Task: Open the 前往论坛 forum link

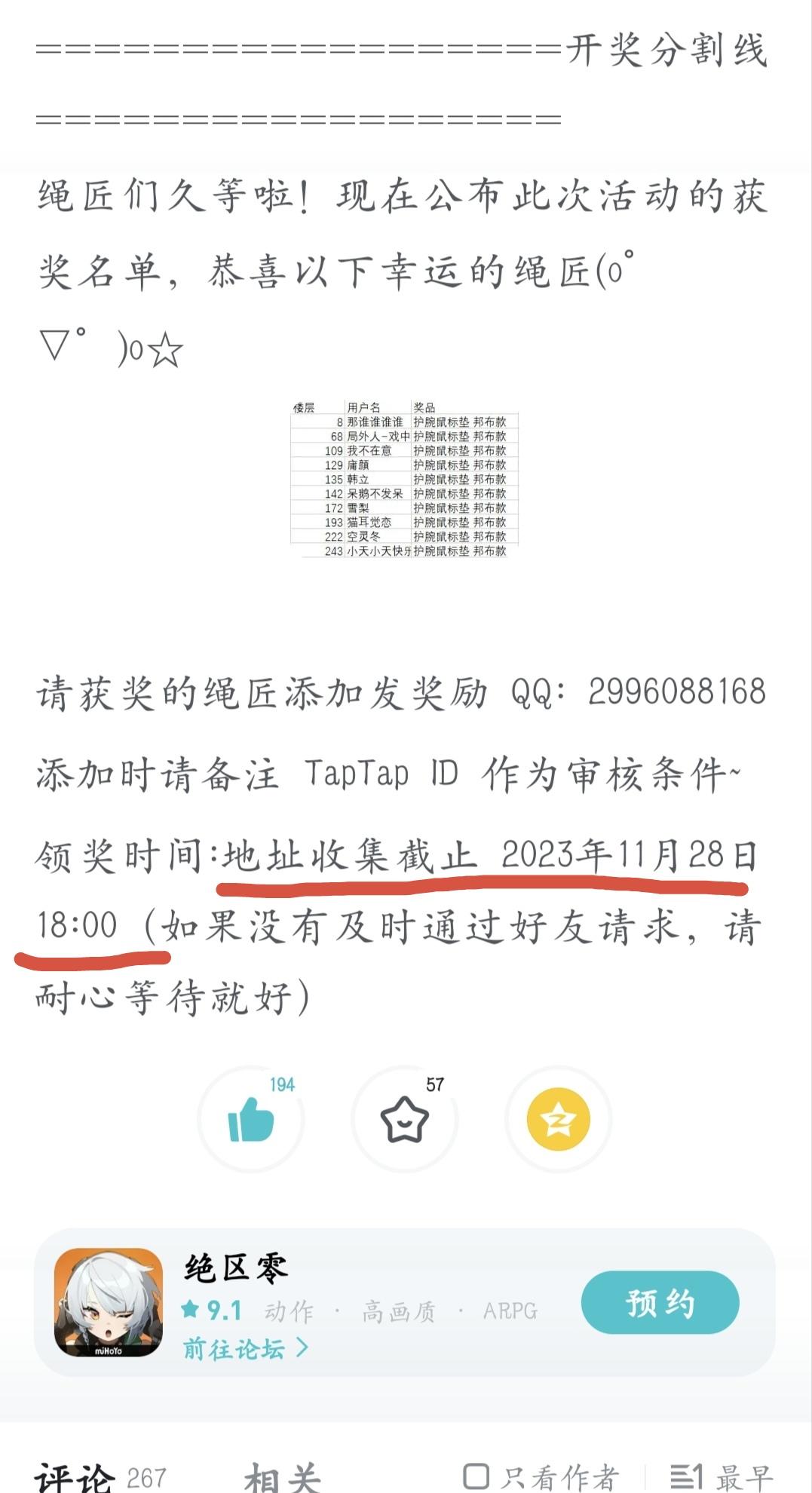Action: pos(245,1348)
